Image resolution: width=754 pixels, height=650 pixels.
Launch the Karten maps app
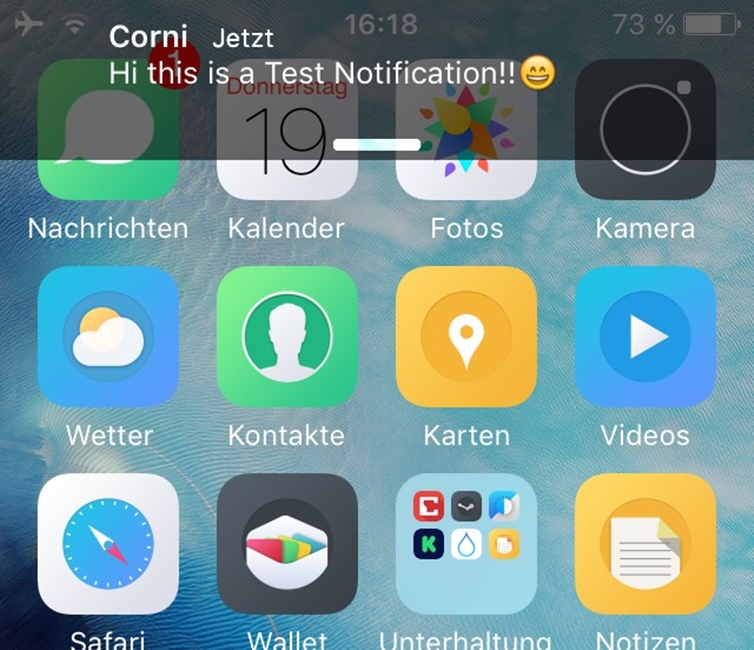tap(466, 337)
